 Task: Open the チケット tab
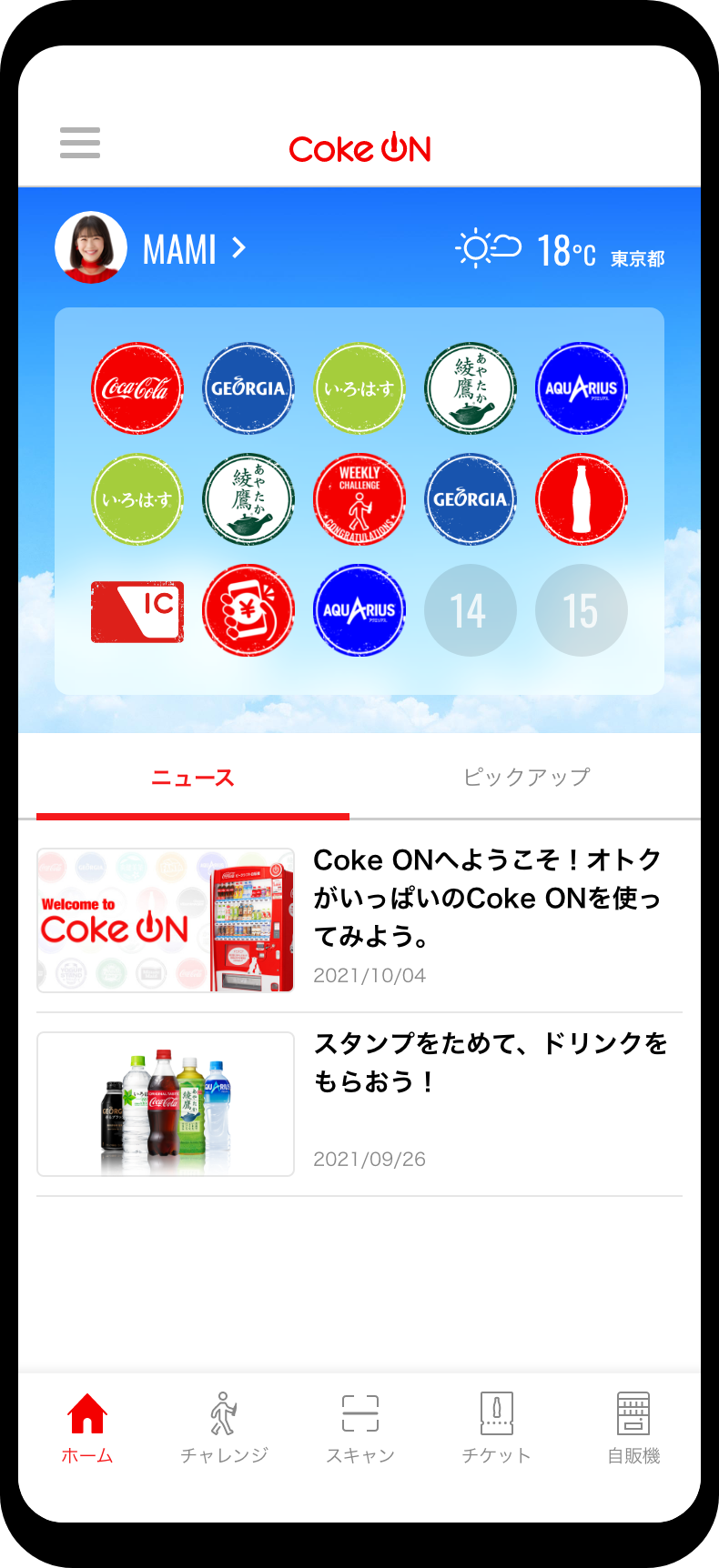point(496,1428)
